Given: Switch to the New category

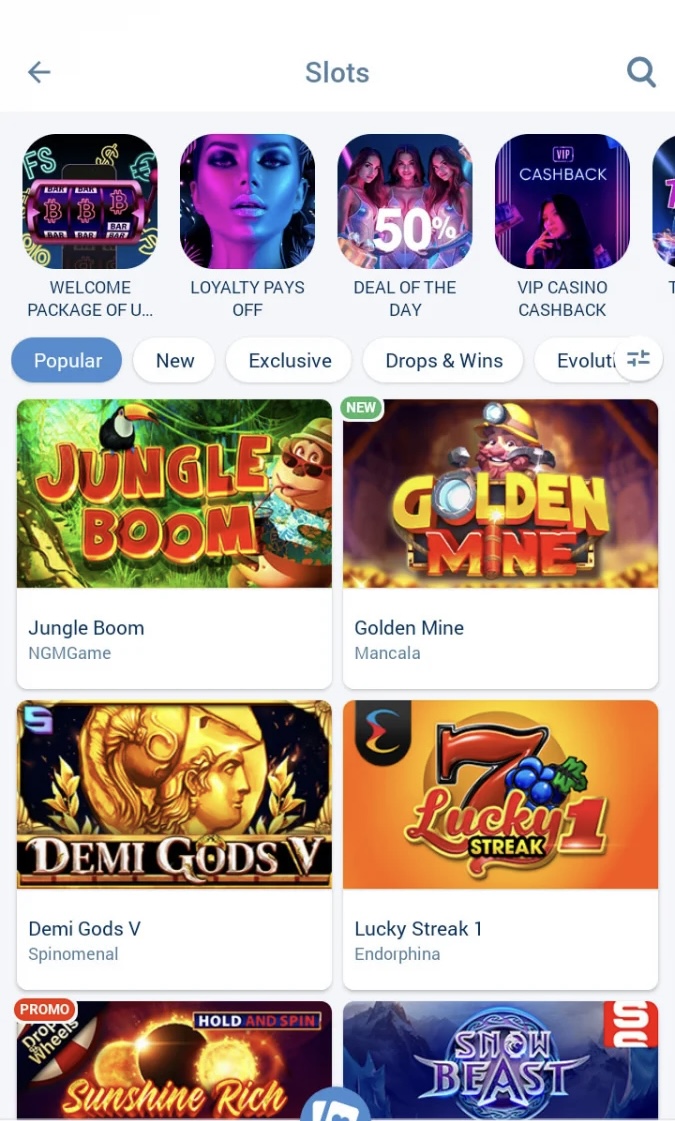Looking at the screenshot, I should point(174,360).
